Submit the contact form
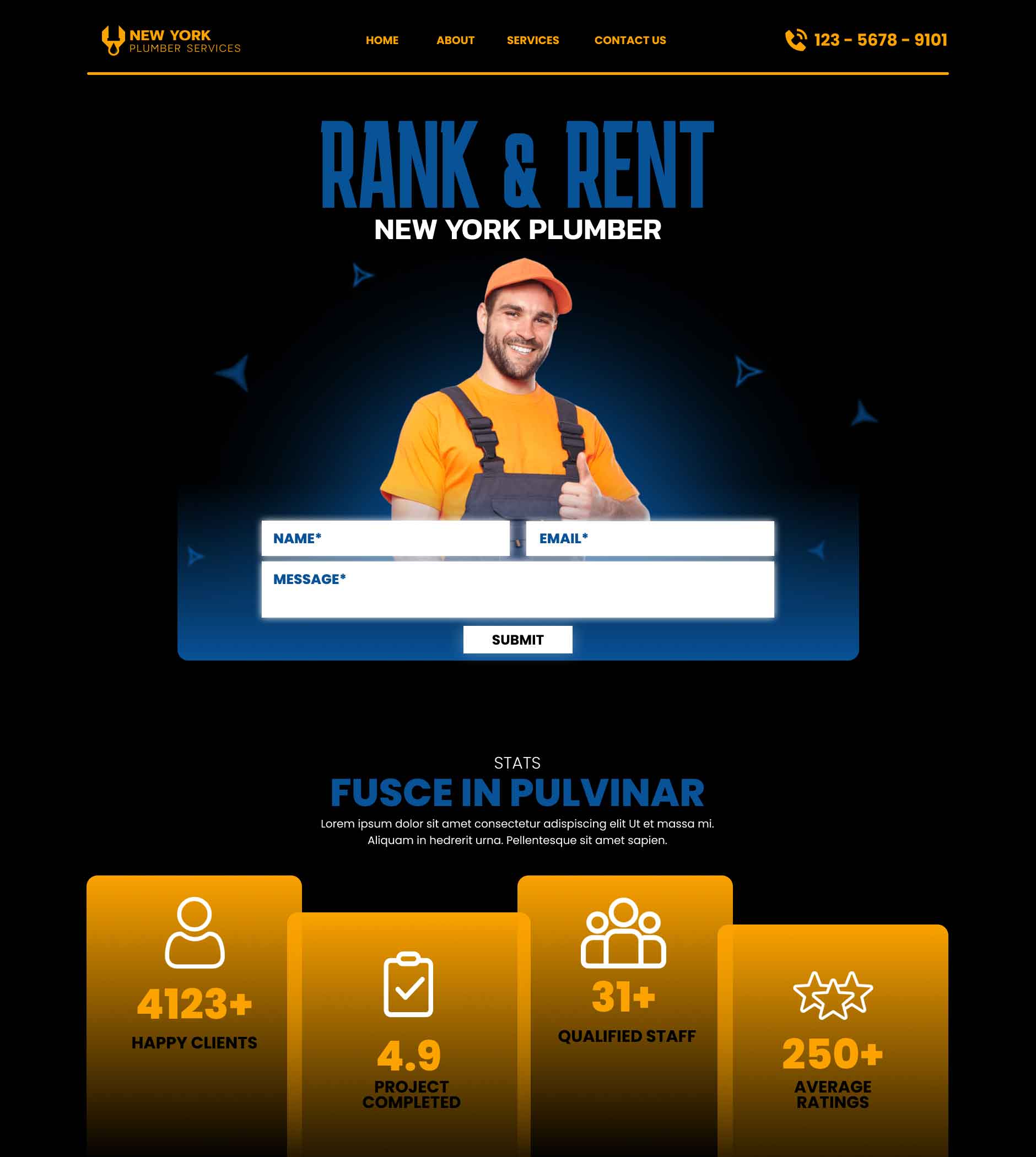This screenshot has height=1157, width=1036. 517,640
